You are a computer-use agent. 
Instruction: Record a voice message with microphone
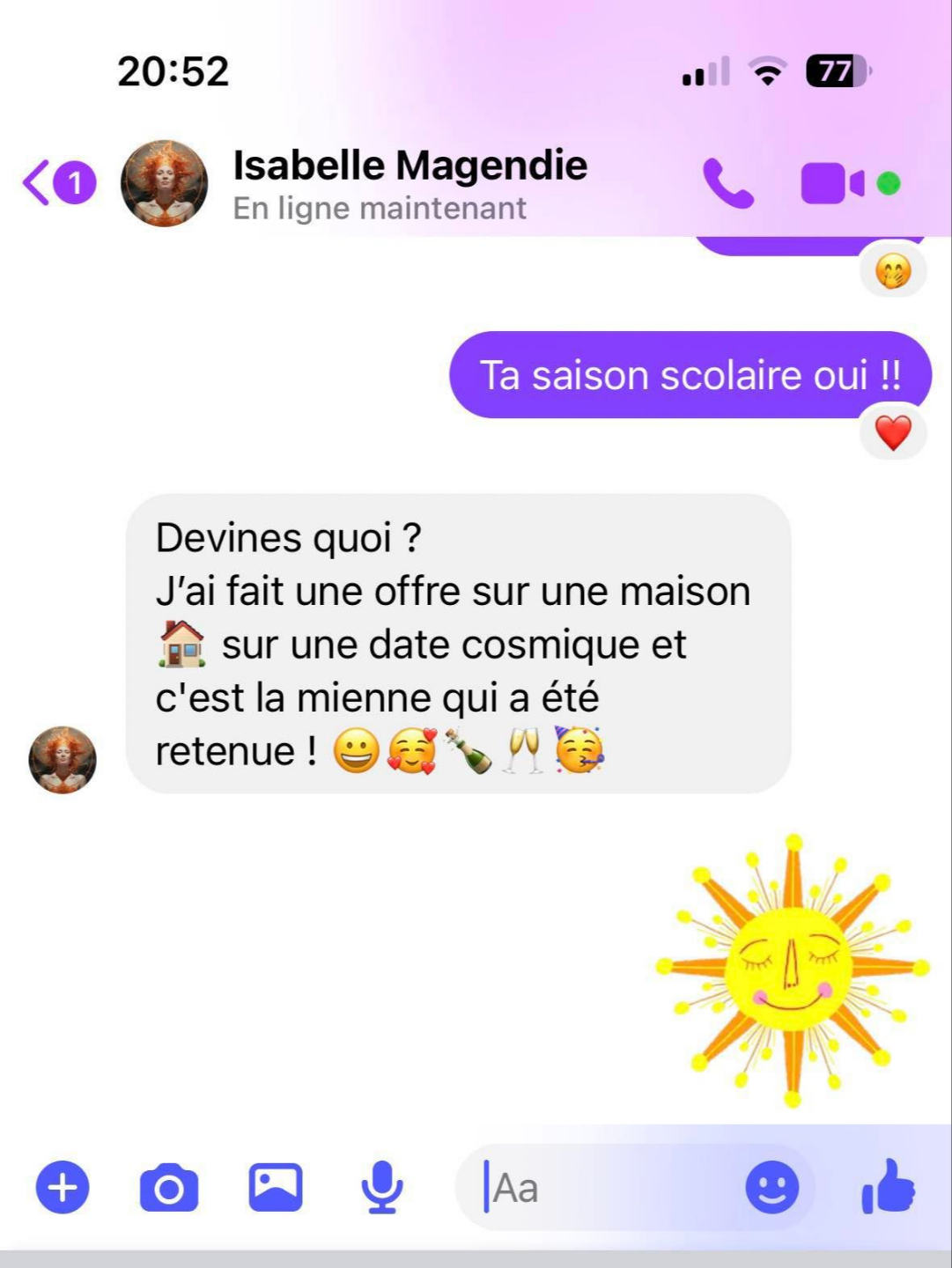[382, 1187]
